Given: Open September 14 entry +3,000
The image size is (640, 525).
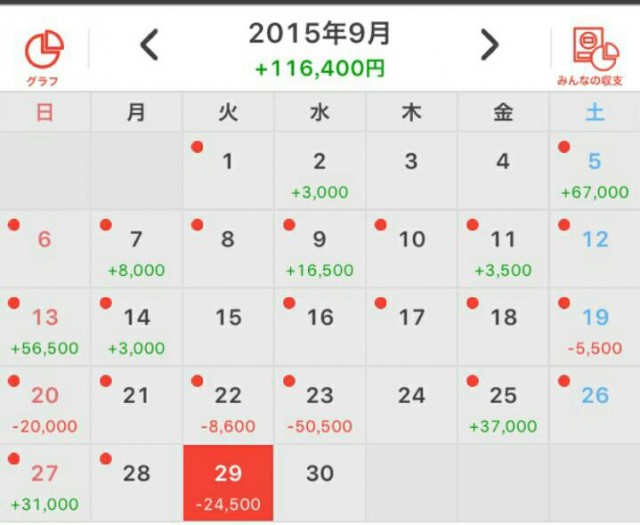Looking at the screenshot, I should (x=137, y=327).
